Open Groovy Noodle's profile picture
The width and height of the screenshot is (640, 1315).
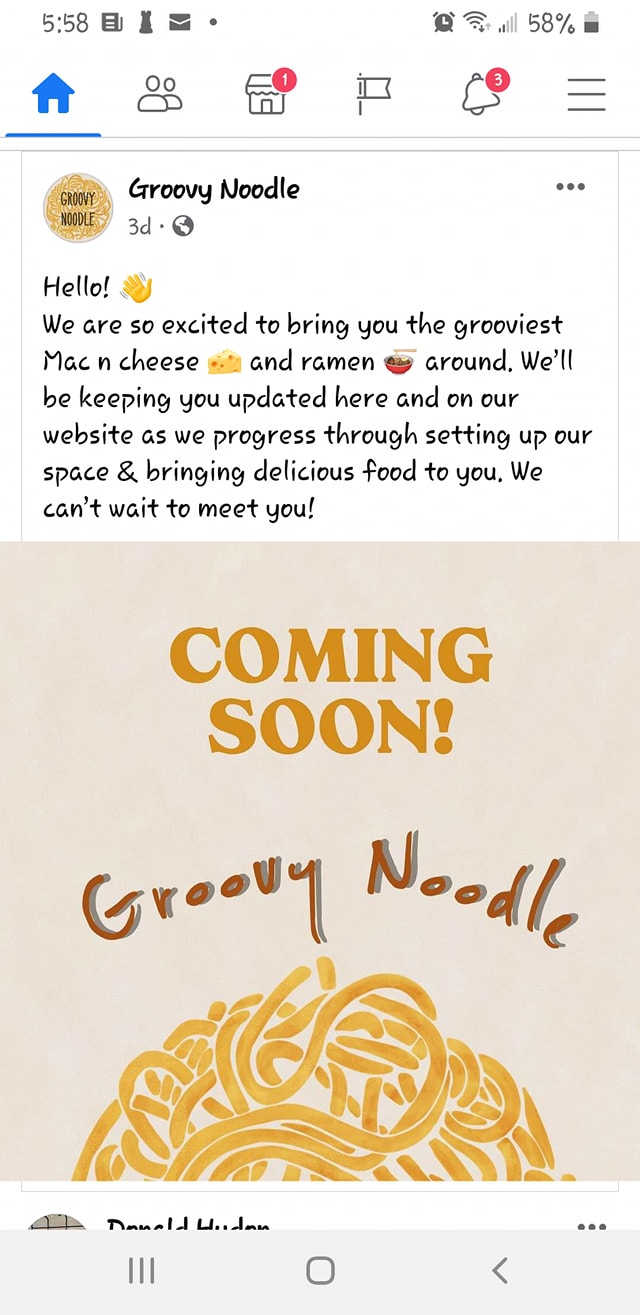77,207
